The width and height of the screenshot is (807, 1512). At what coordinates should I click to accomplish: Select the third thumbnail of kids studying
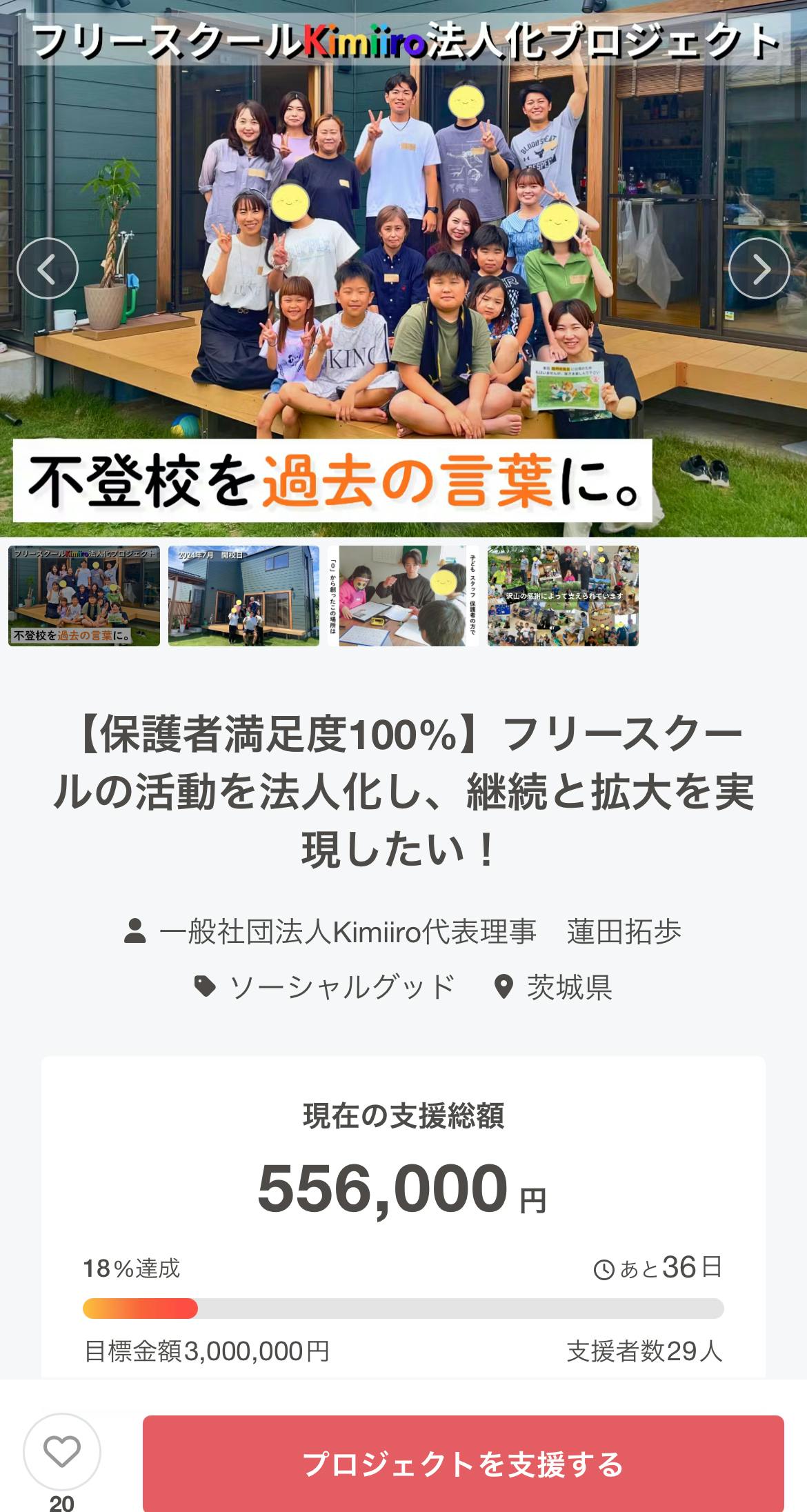[x=403, y=596]
